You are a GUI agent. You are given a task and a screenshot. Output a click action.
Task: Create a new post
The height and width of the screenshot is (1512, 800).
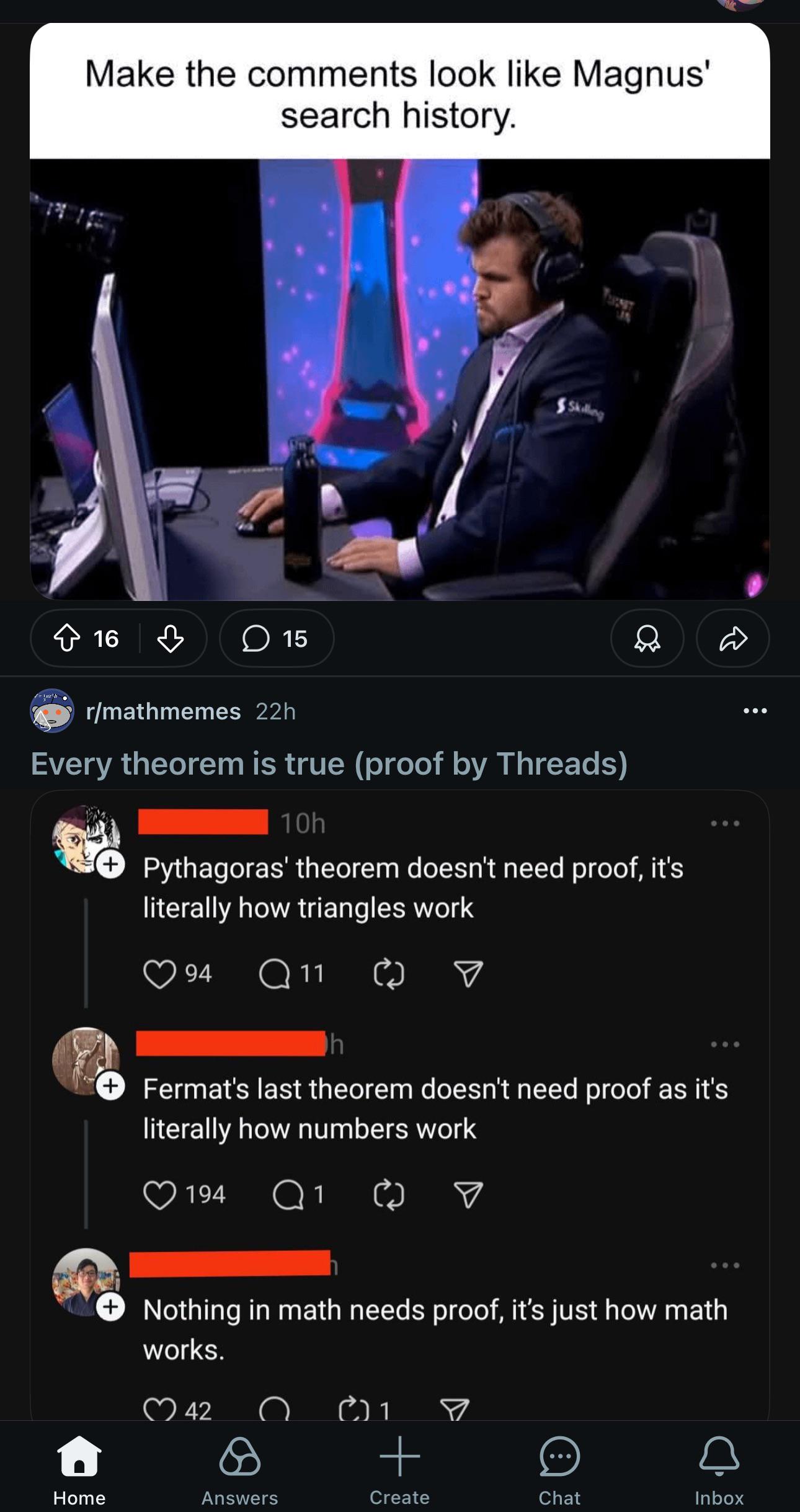[x=399, y=1469]
